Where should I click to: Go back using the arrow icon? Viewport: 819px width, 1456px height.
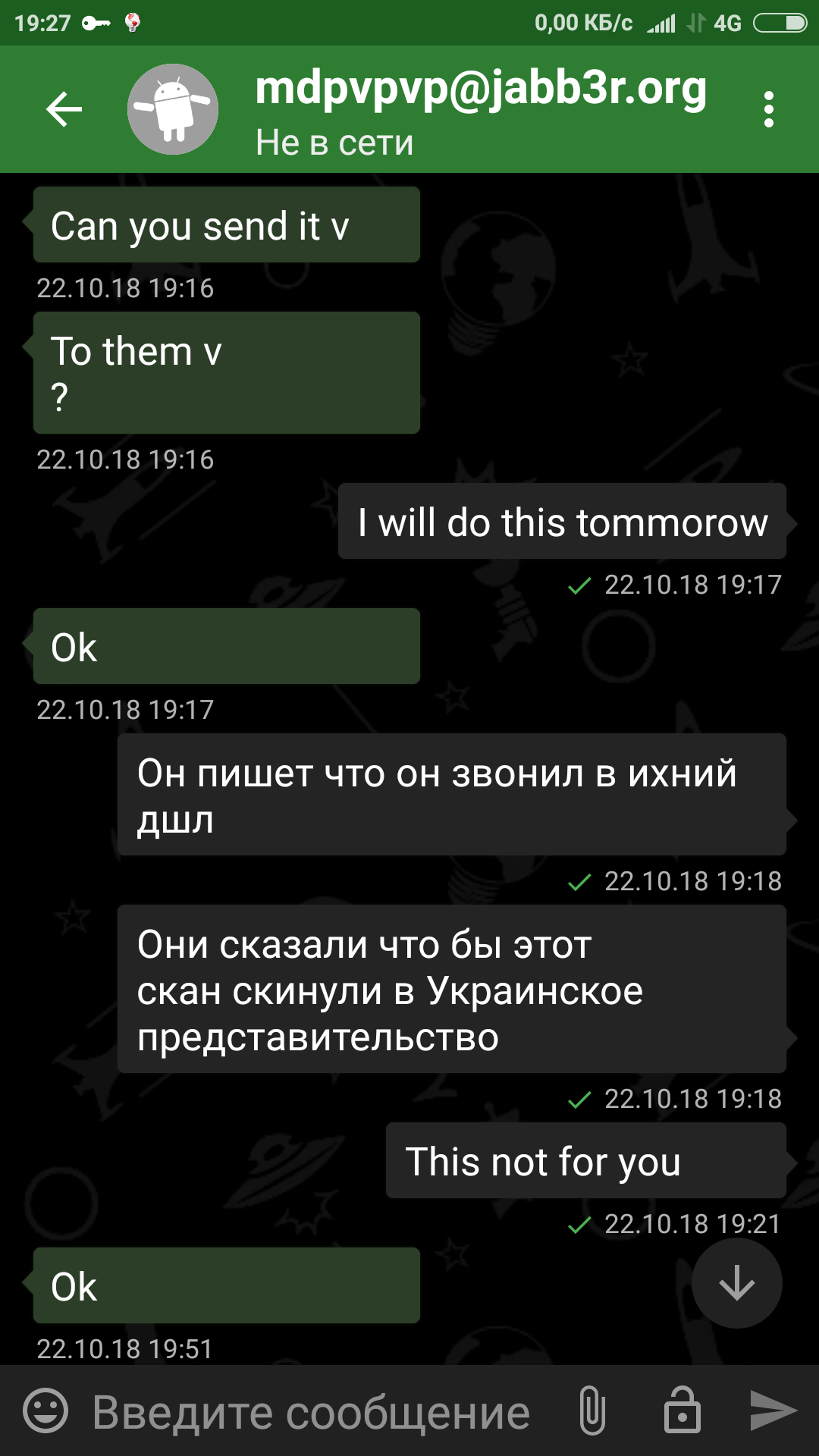[x=64, y=109]
